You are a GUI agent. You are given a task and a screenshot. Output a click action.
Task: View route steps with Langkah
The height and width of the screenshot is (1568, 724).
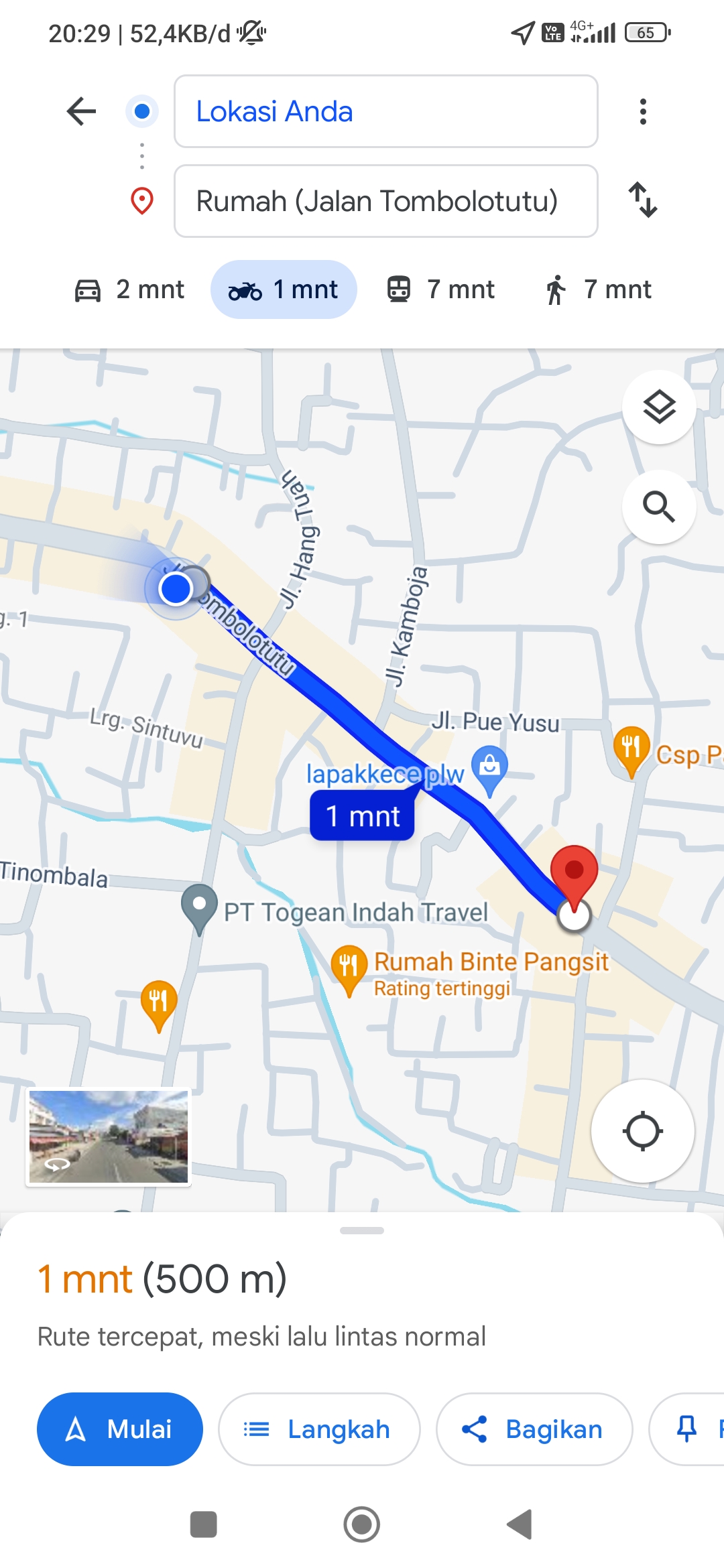tap(319, 1429)
